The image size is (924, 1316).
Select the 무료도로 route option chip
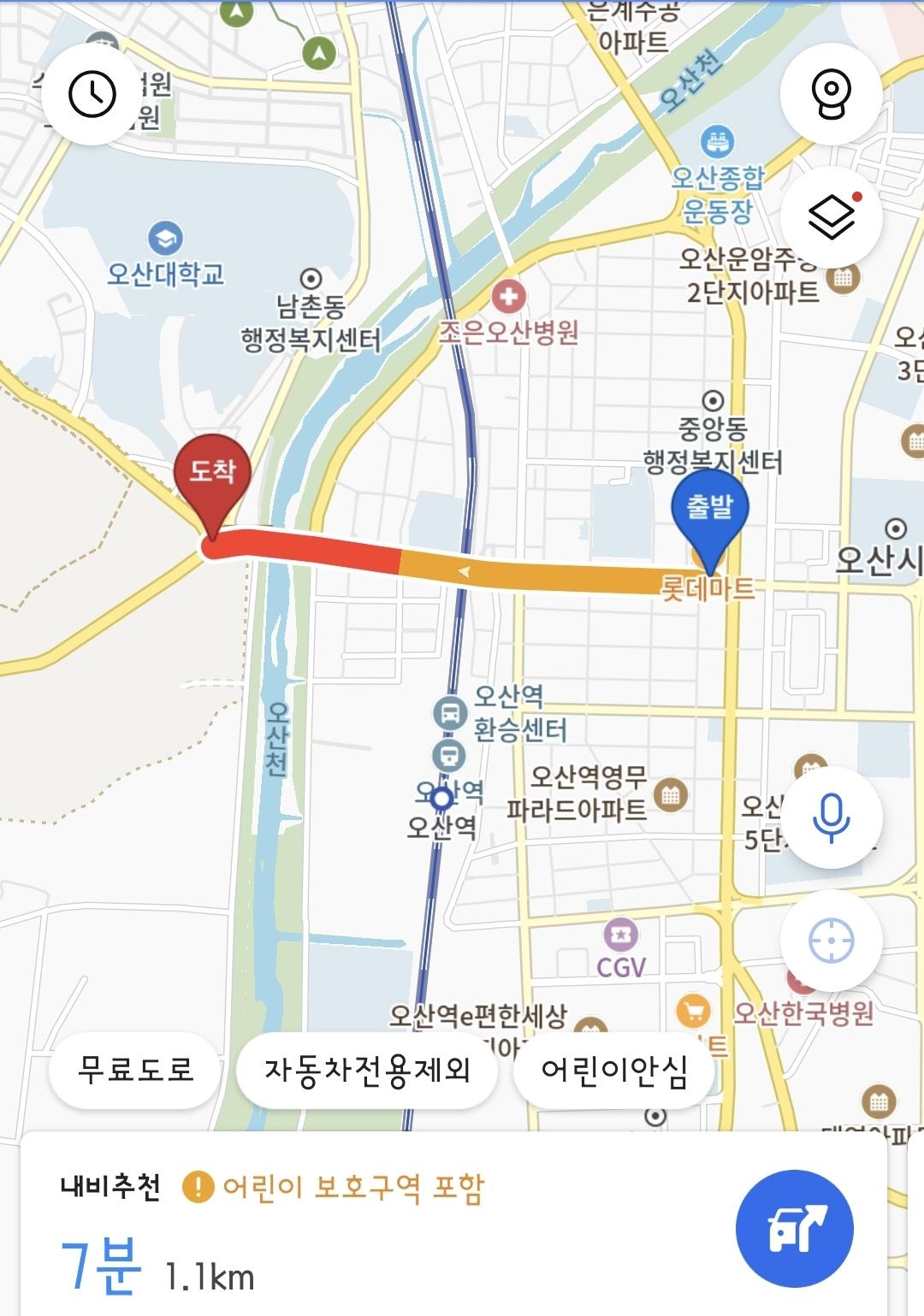(x=135, y=1070)
